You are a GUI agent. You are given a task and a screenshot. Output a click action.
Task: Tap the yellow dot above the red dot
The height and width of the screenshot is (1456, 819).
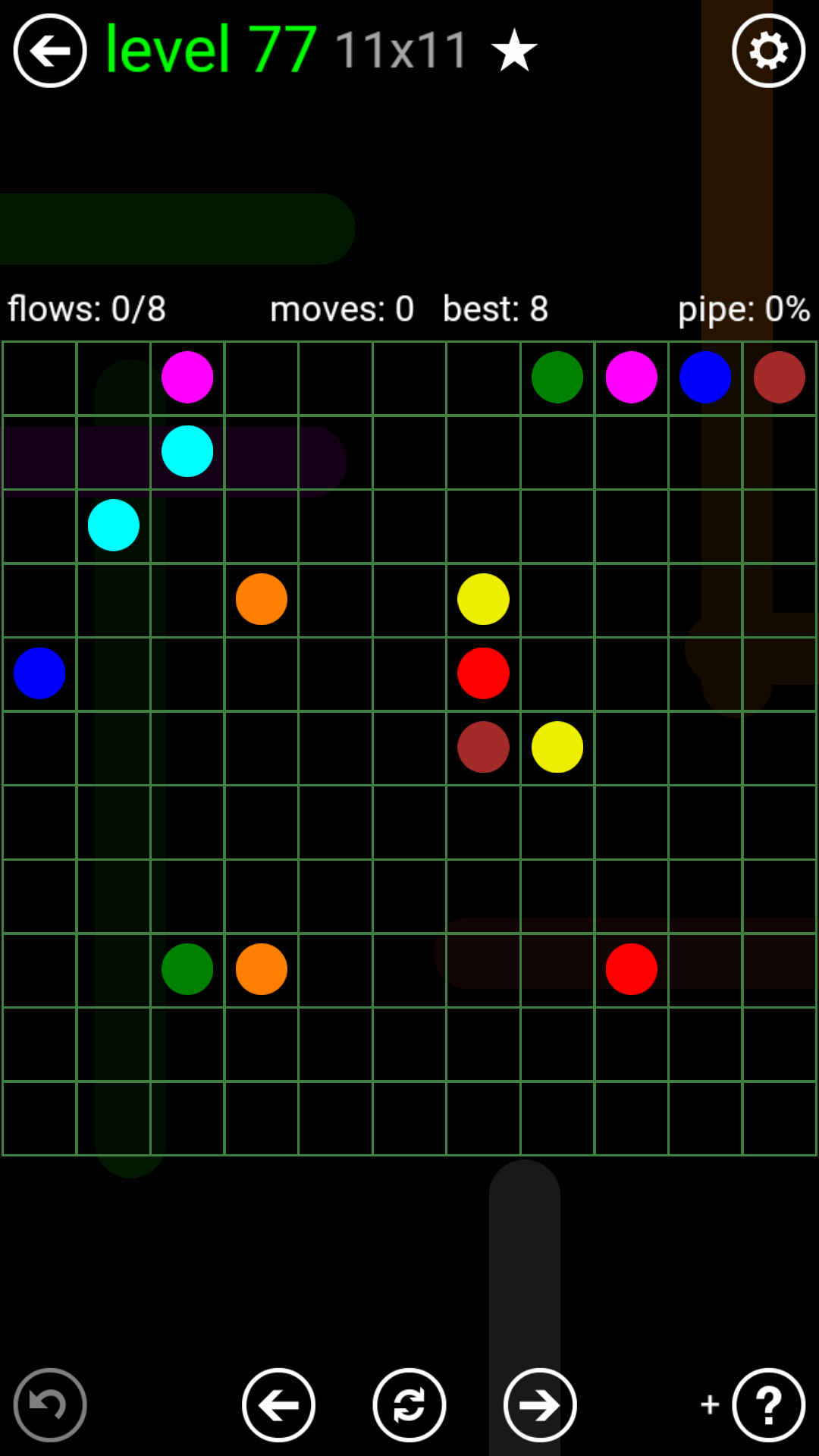(x=483, y=599)
